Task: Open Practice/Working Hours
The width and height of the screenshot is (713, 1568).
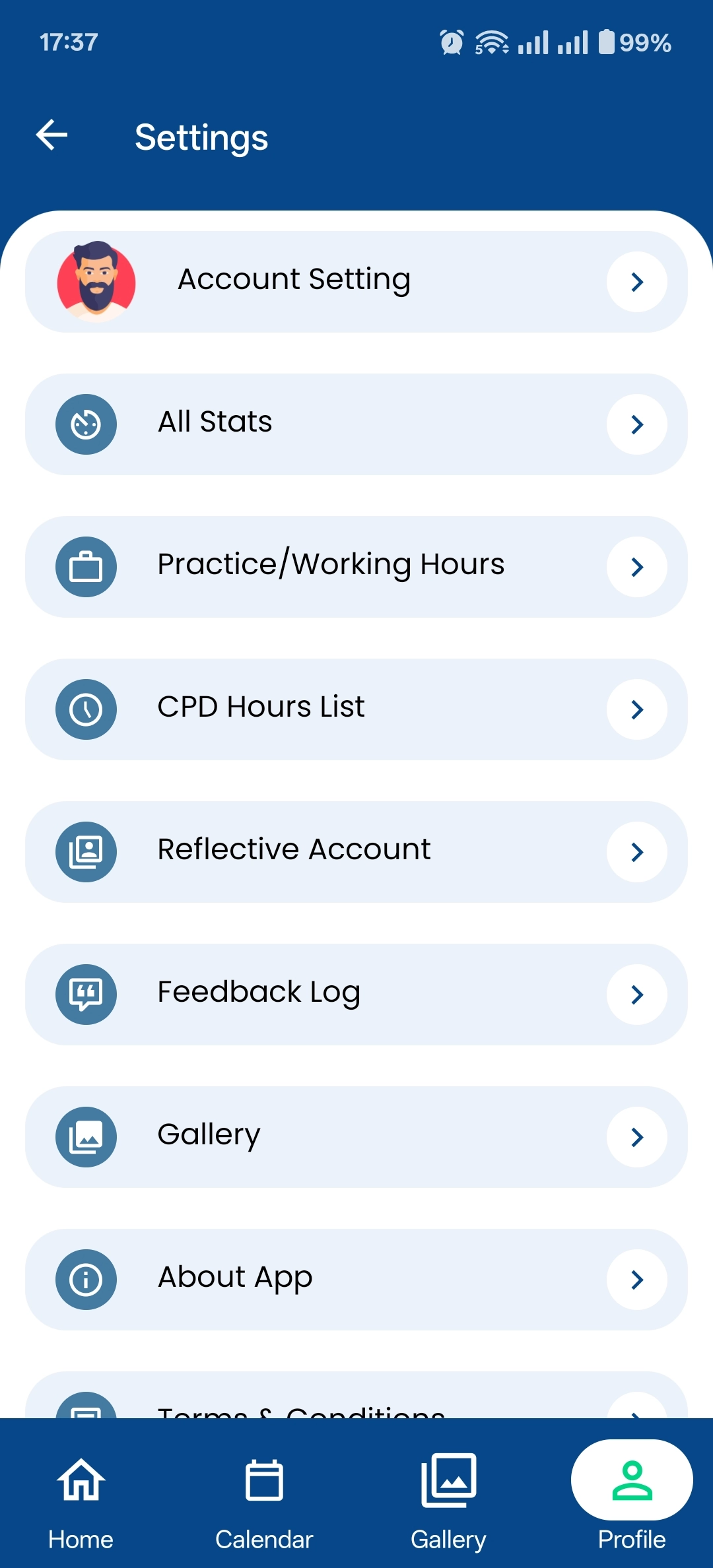Action: (x=356, y=567)
